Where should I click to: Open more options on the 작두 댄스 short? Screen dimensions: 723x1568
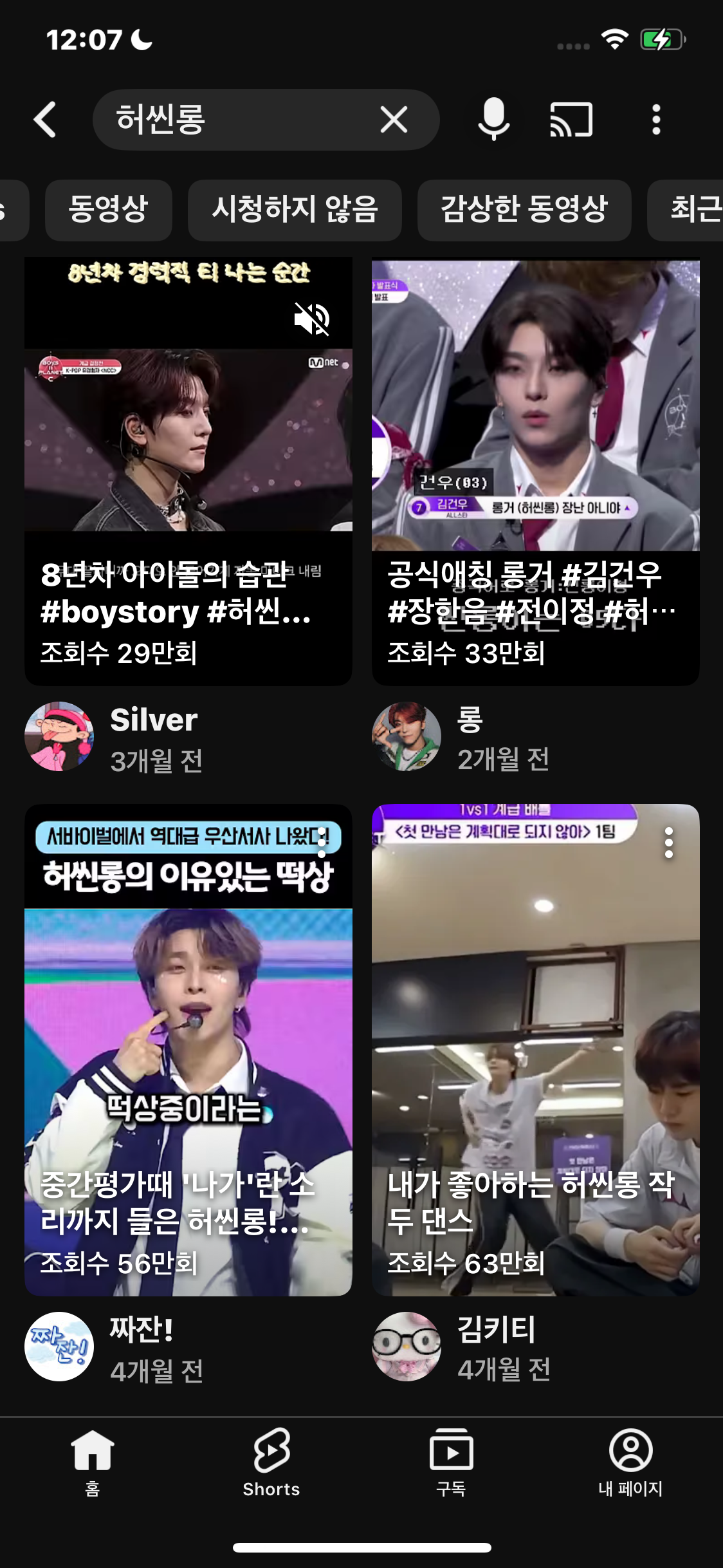point(669,843)
